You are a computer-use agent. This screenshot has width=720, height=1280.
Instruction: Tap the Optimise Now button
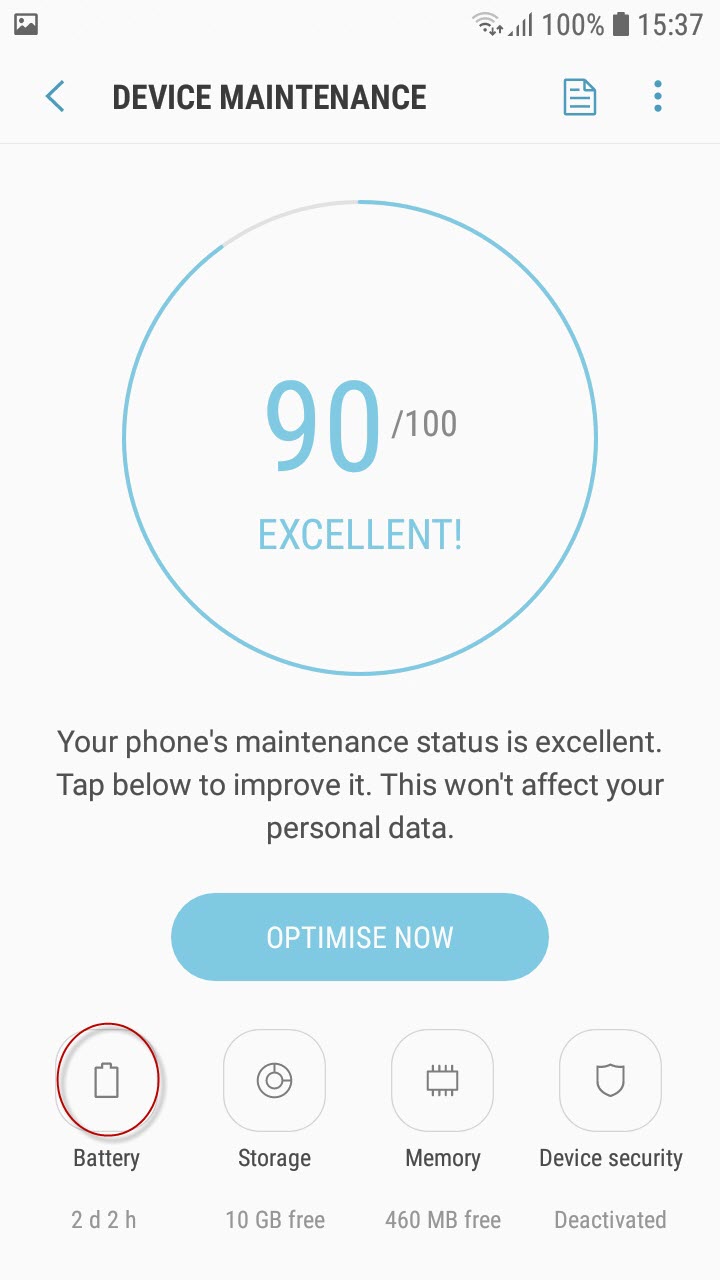tap(360, 937)
